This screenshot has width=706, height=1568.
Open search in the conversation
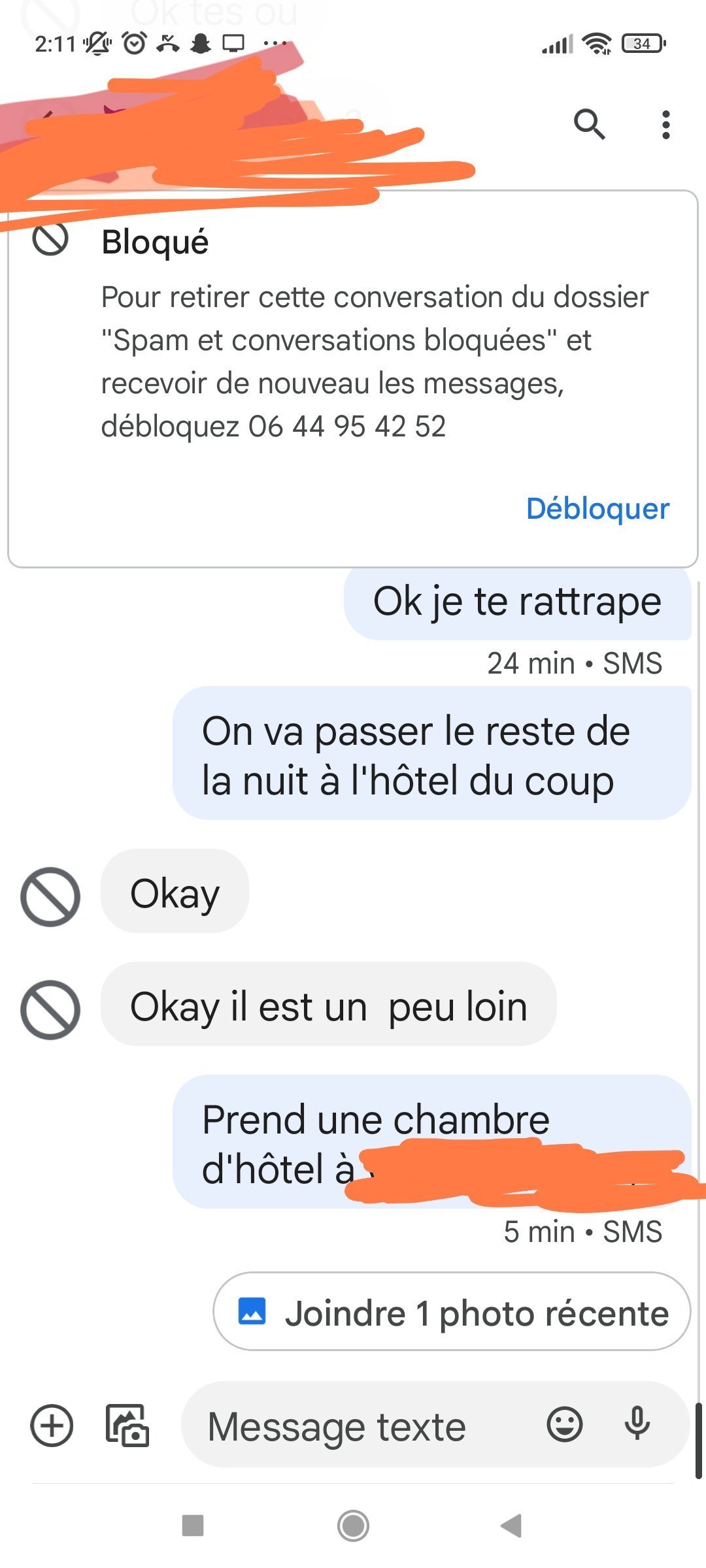(x=590, y=124)
